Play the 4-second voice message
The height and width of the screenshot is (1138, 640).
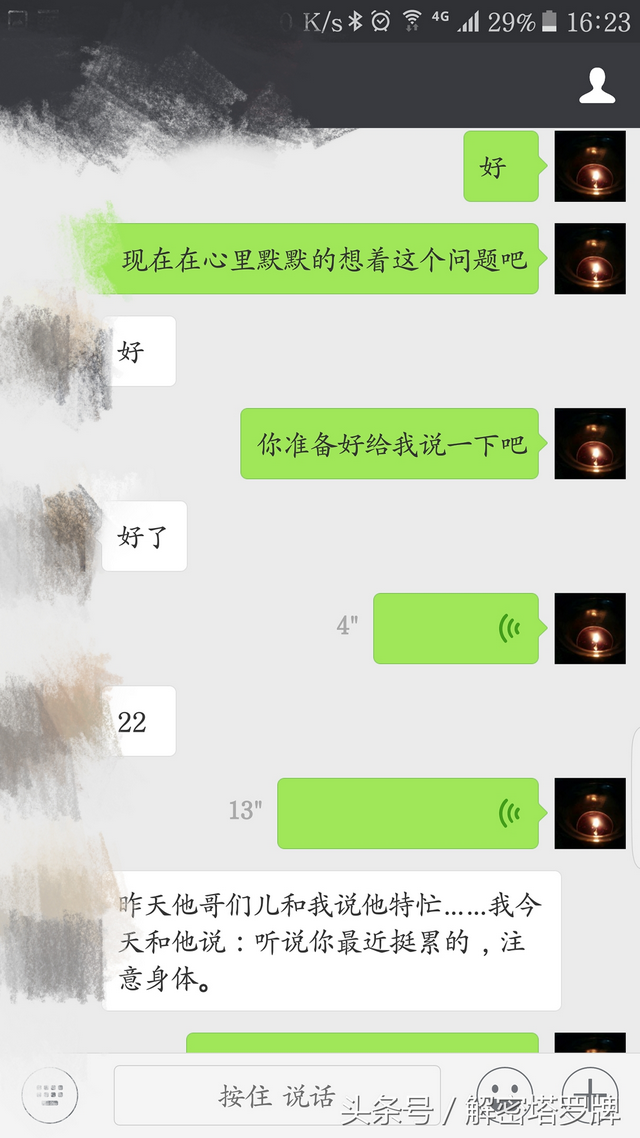(x=456, y=629)
